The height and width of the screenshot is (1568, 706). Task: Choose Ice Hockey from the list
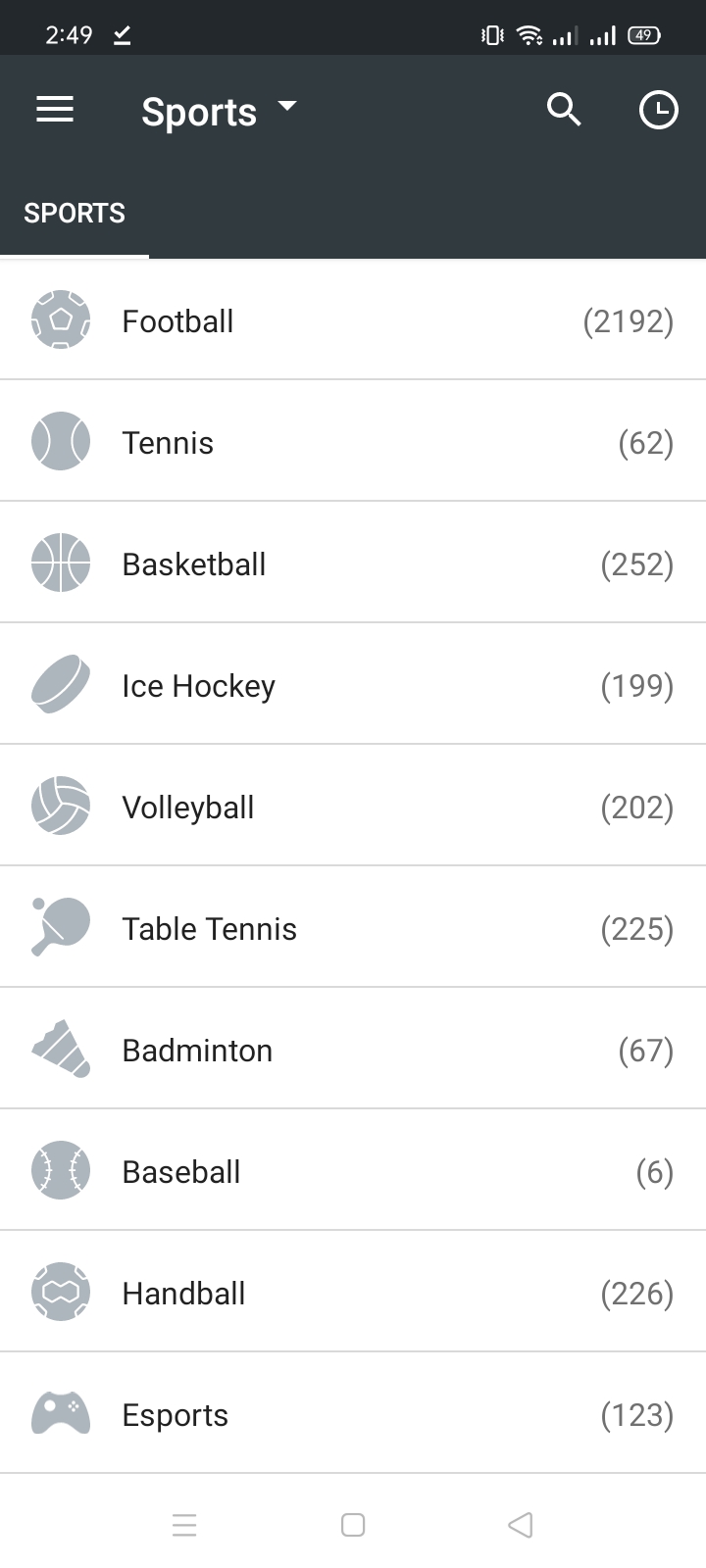[353, 686]
